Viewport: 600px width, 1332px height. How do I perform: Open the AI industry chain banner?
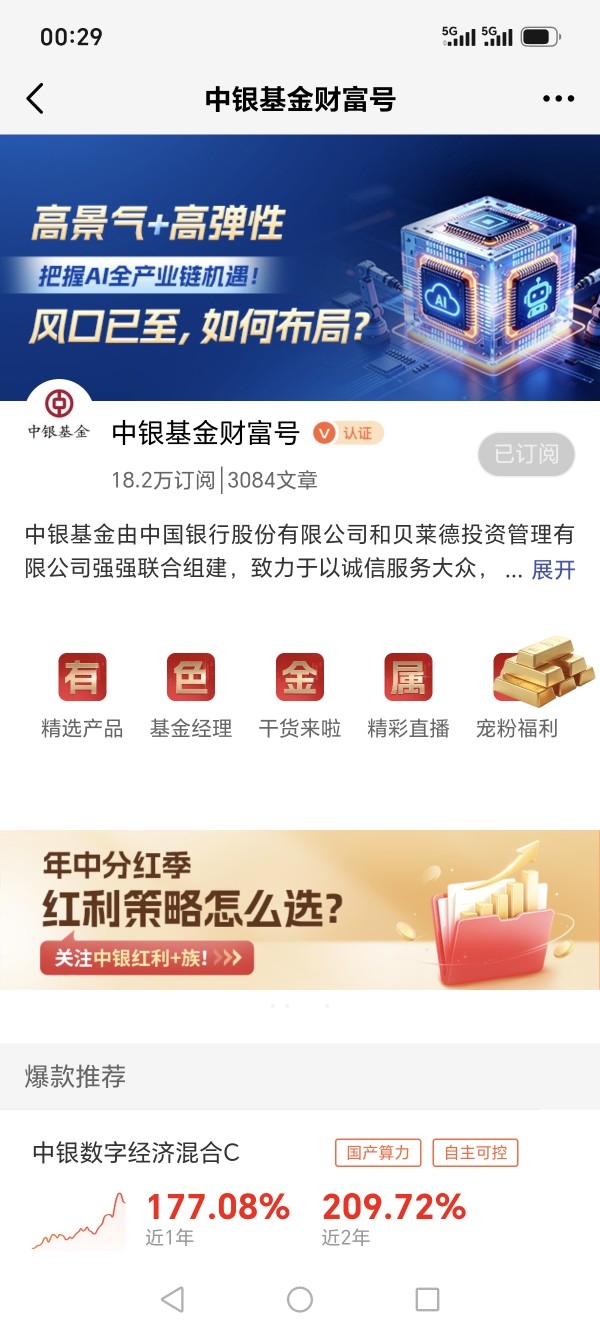pos(300,268)
